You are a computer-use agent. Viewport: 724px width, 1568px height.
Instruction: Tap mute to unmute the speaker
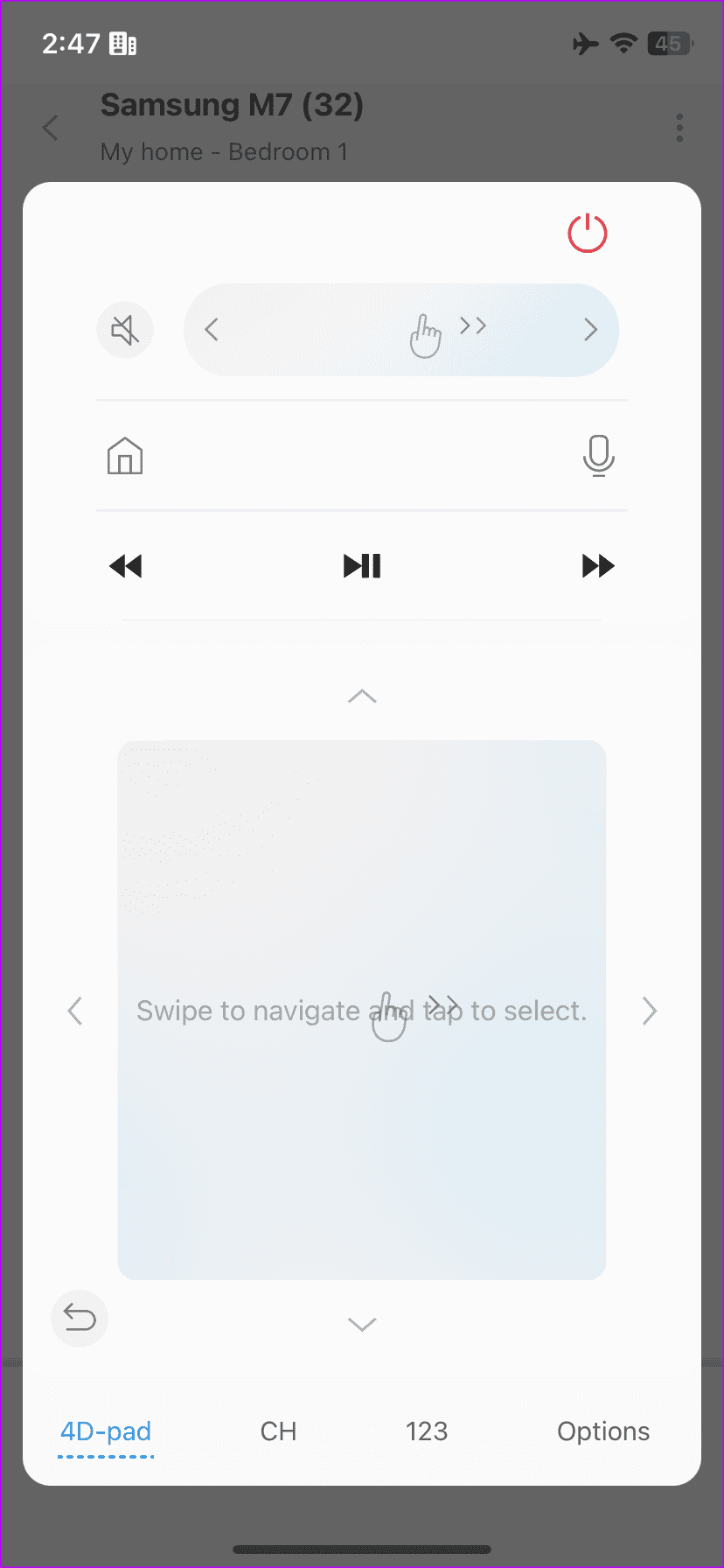pyautogui.click(x=125, y=330)
